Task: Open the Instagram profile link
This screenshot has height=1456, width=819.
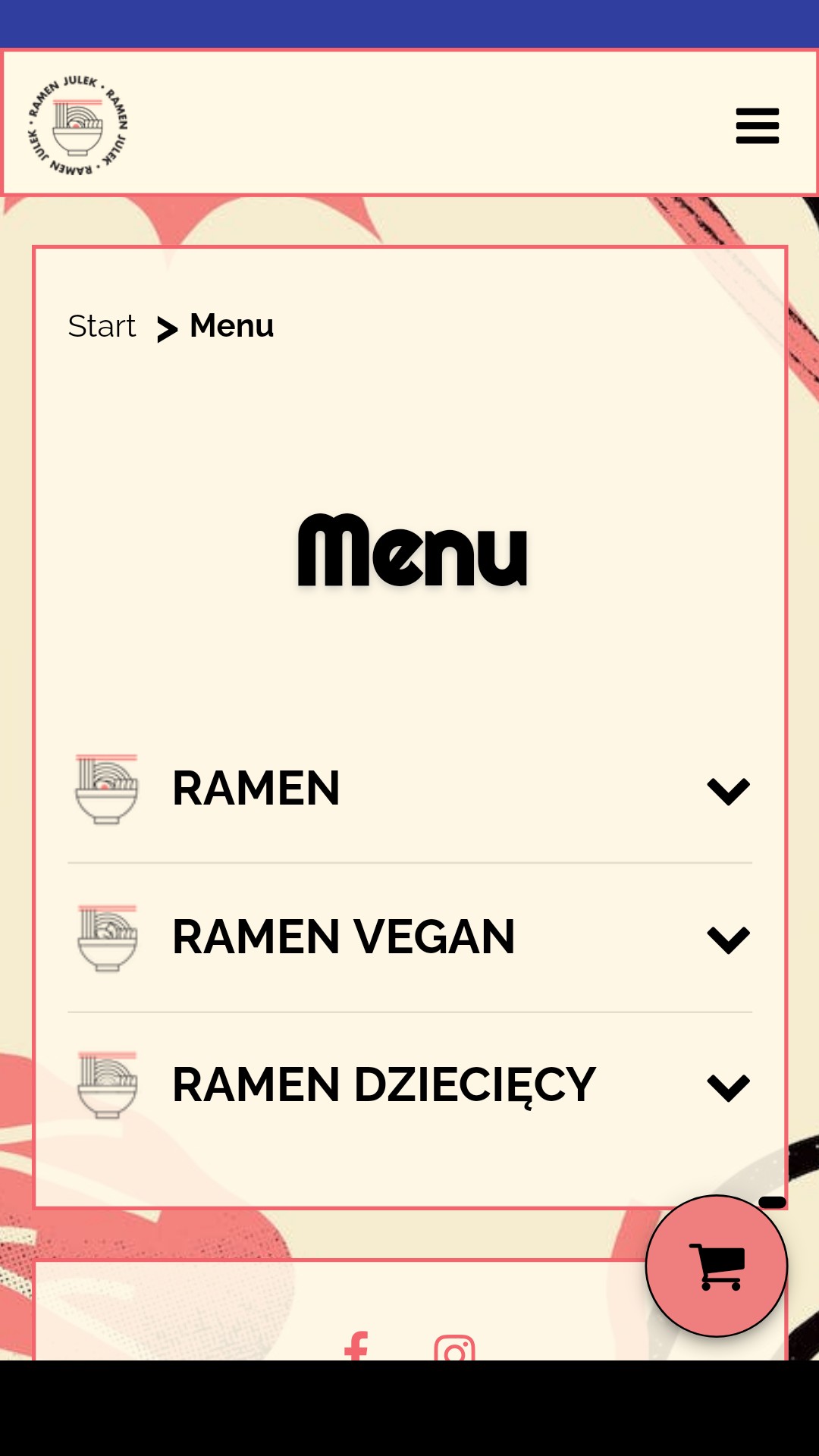Action: [455, 1348]
